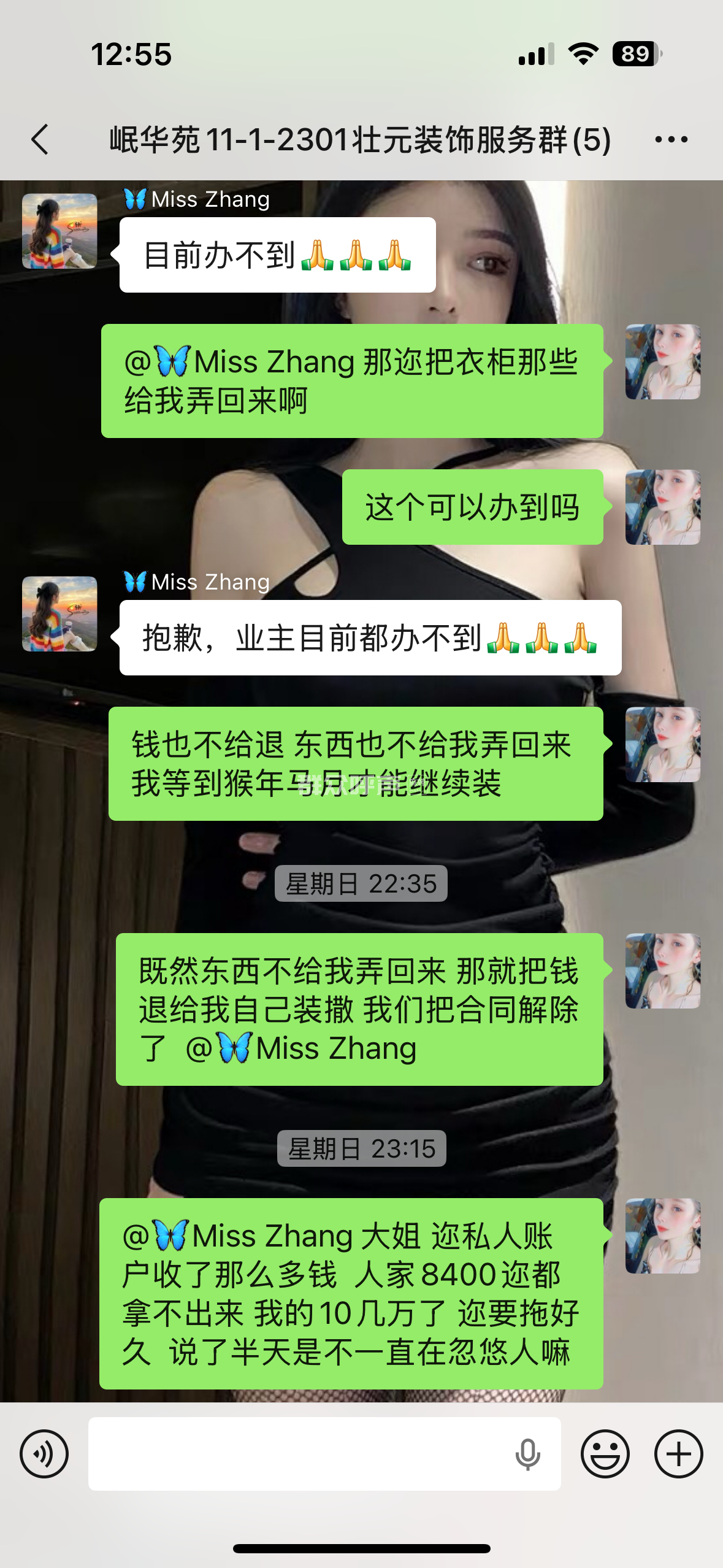Go back to the chat list
The image size is (723, 1568).
coord(40,140)
